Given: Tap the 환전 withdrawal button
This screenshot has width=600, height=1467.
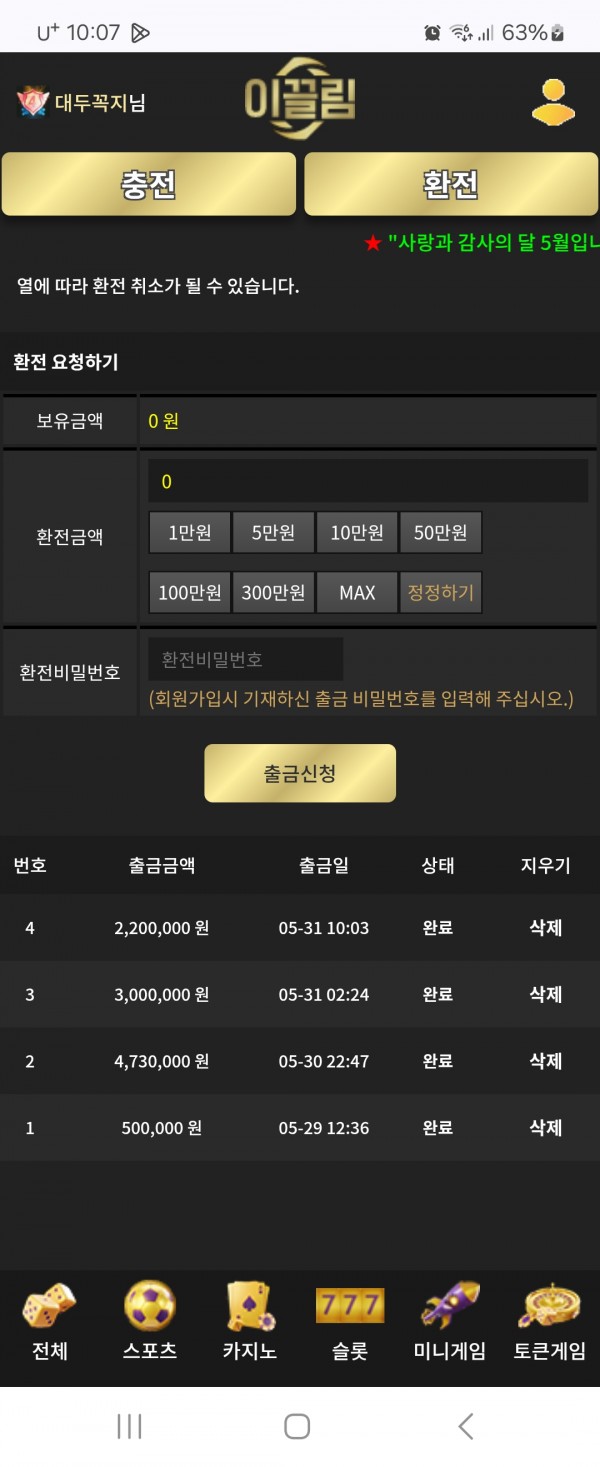Looking at the screenshot, I should point(450,184).
